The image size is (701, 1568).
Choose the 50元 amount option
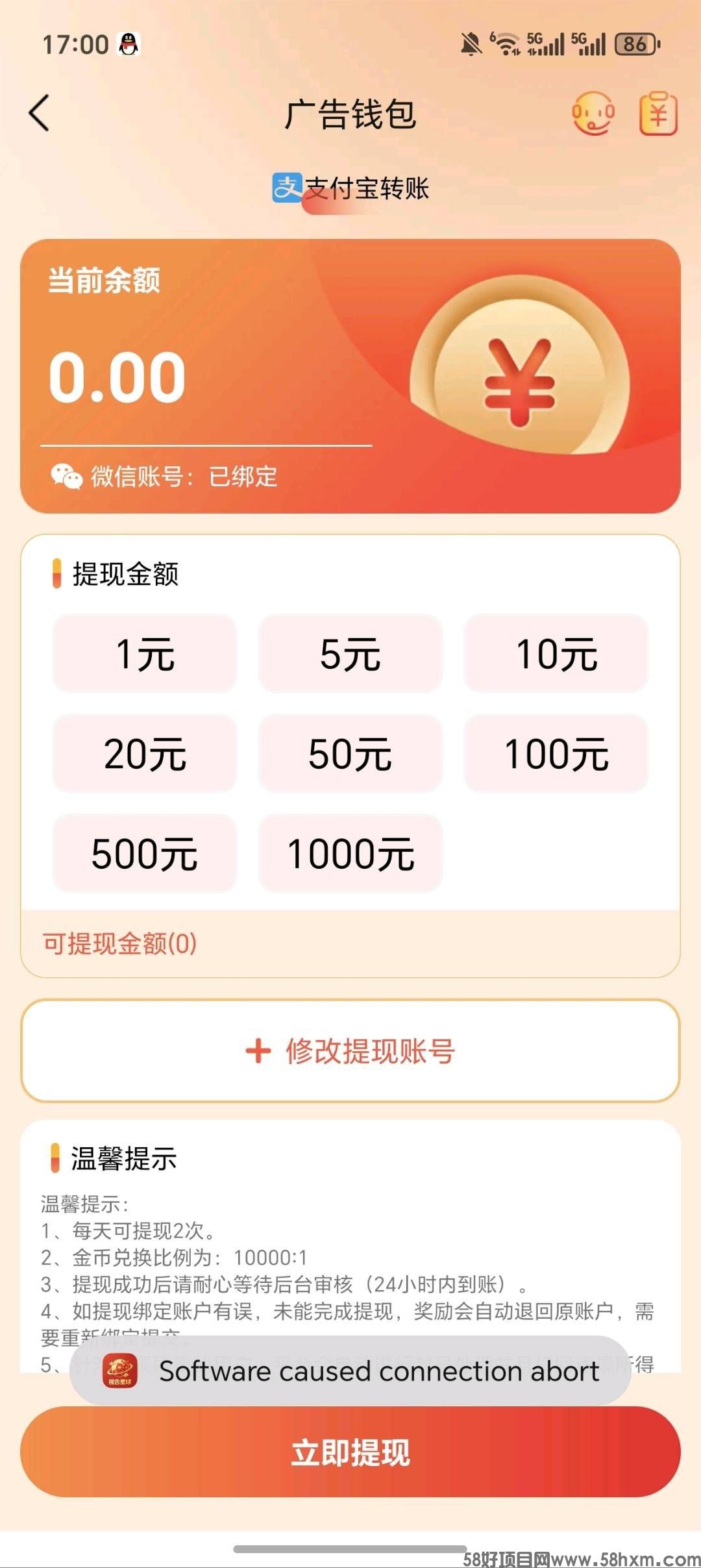[350, 753]
